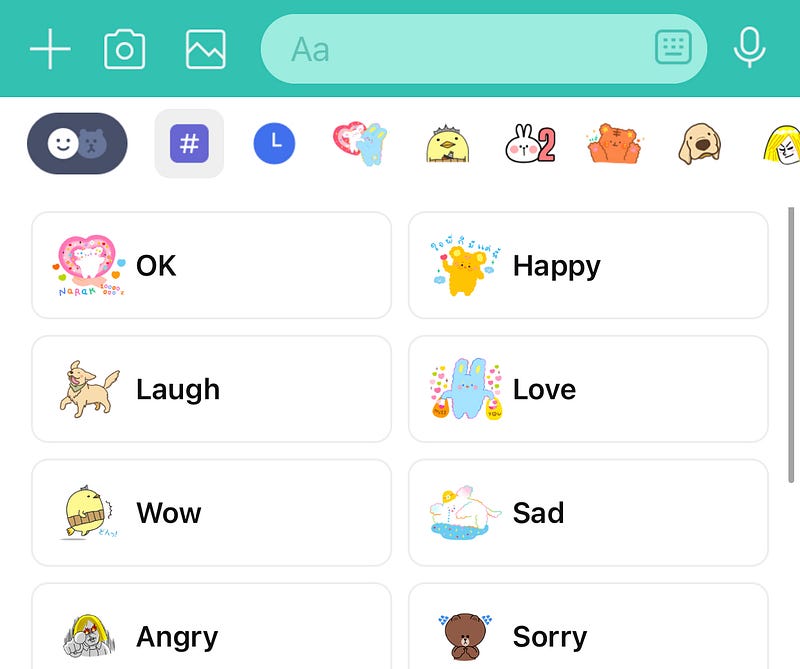Viewport: 800px width, 669px height.
Task: Choose the Love sticker category
Action: (x=588, y=390)
